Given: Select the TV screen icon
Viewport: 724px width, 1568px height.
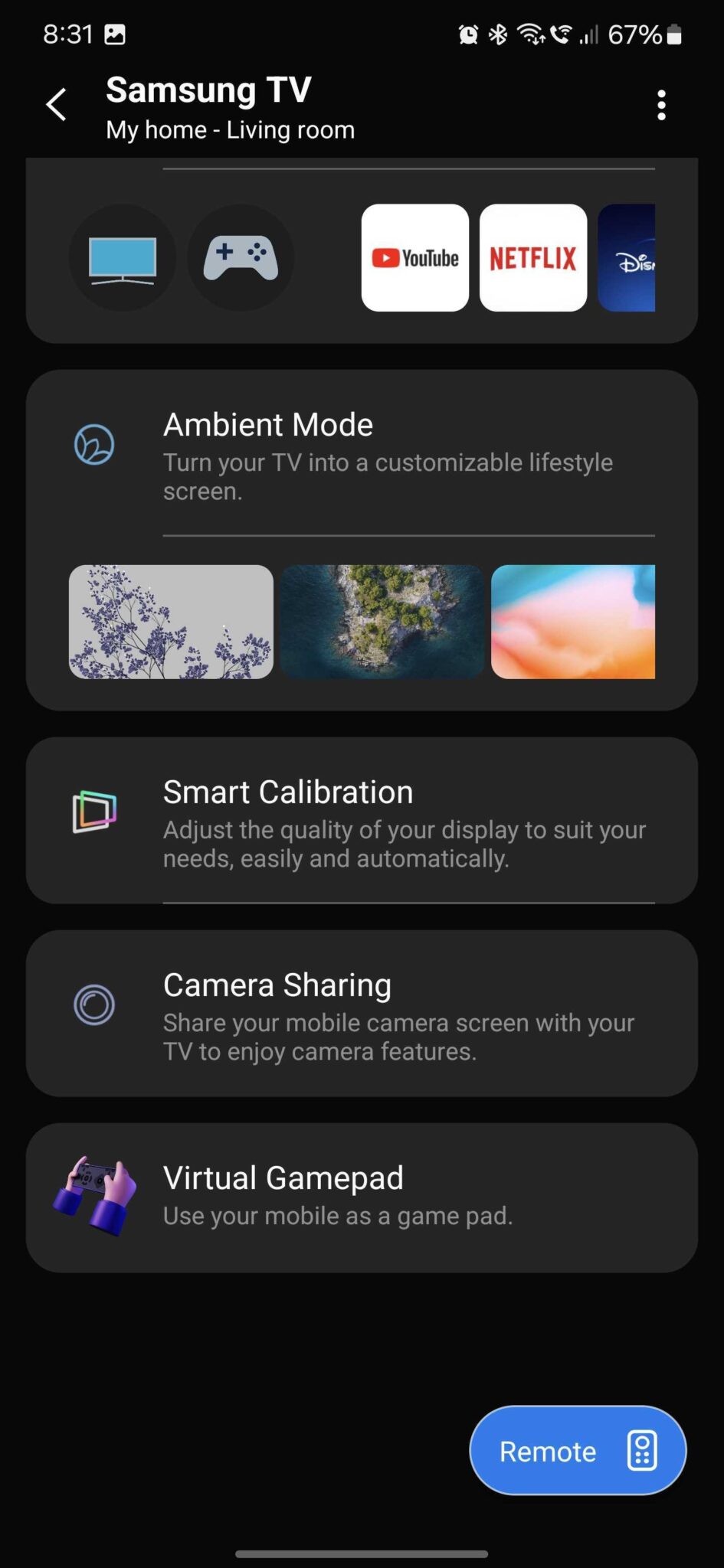Looking at the screenshot, I should pos(123,257).
